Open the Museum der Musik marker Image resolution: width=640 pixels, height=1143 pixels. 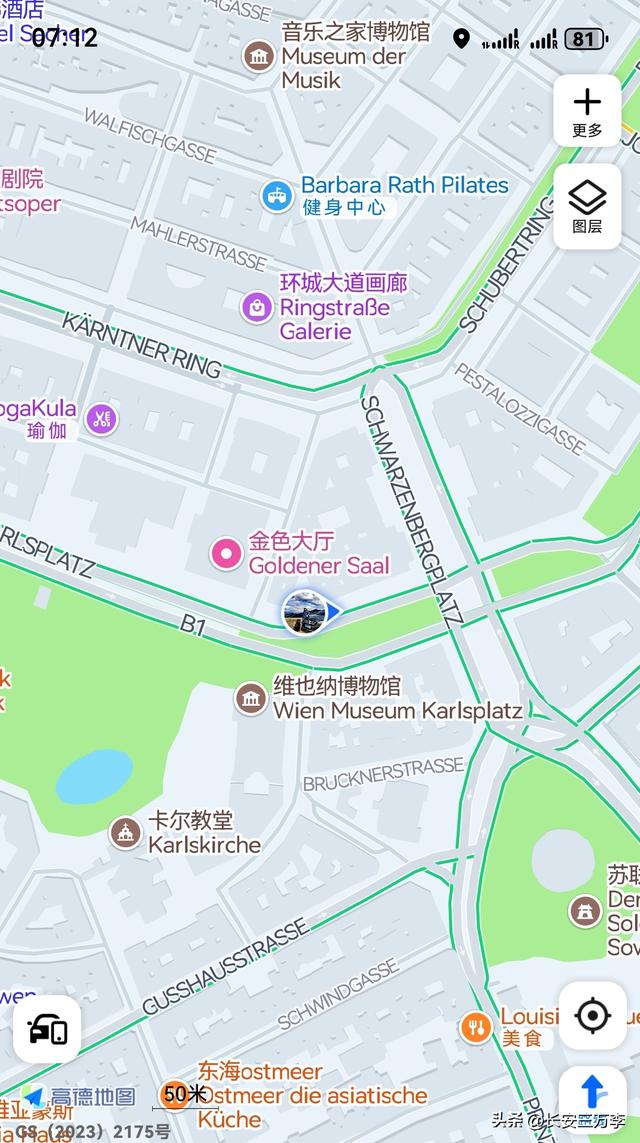coord(259,56)
